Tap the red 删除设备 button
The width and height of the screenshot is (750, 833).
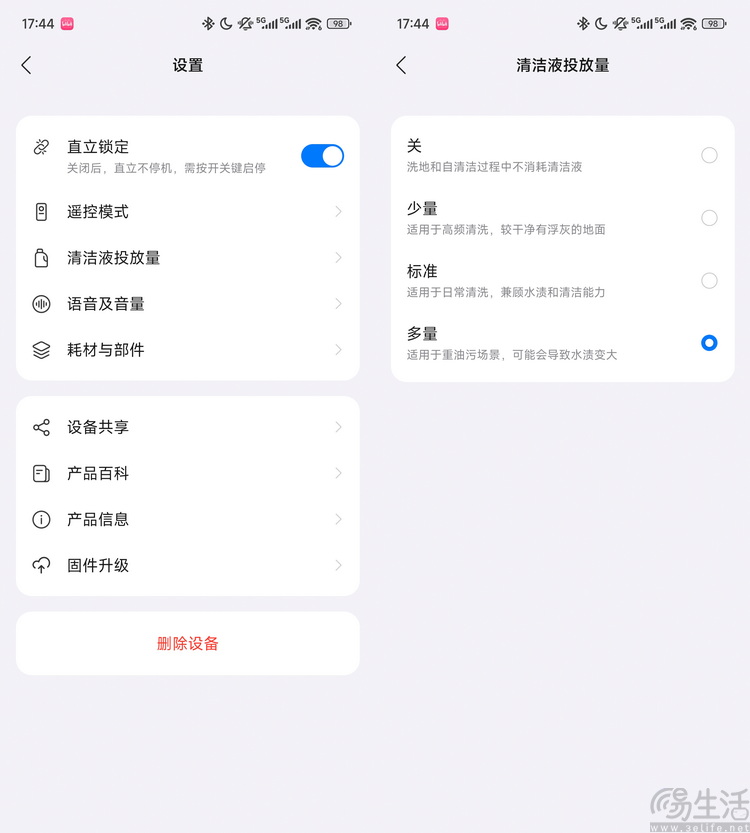point(188,643)
